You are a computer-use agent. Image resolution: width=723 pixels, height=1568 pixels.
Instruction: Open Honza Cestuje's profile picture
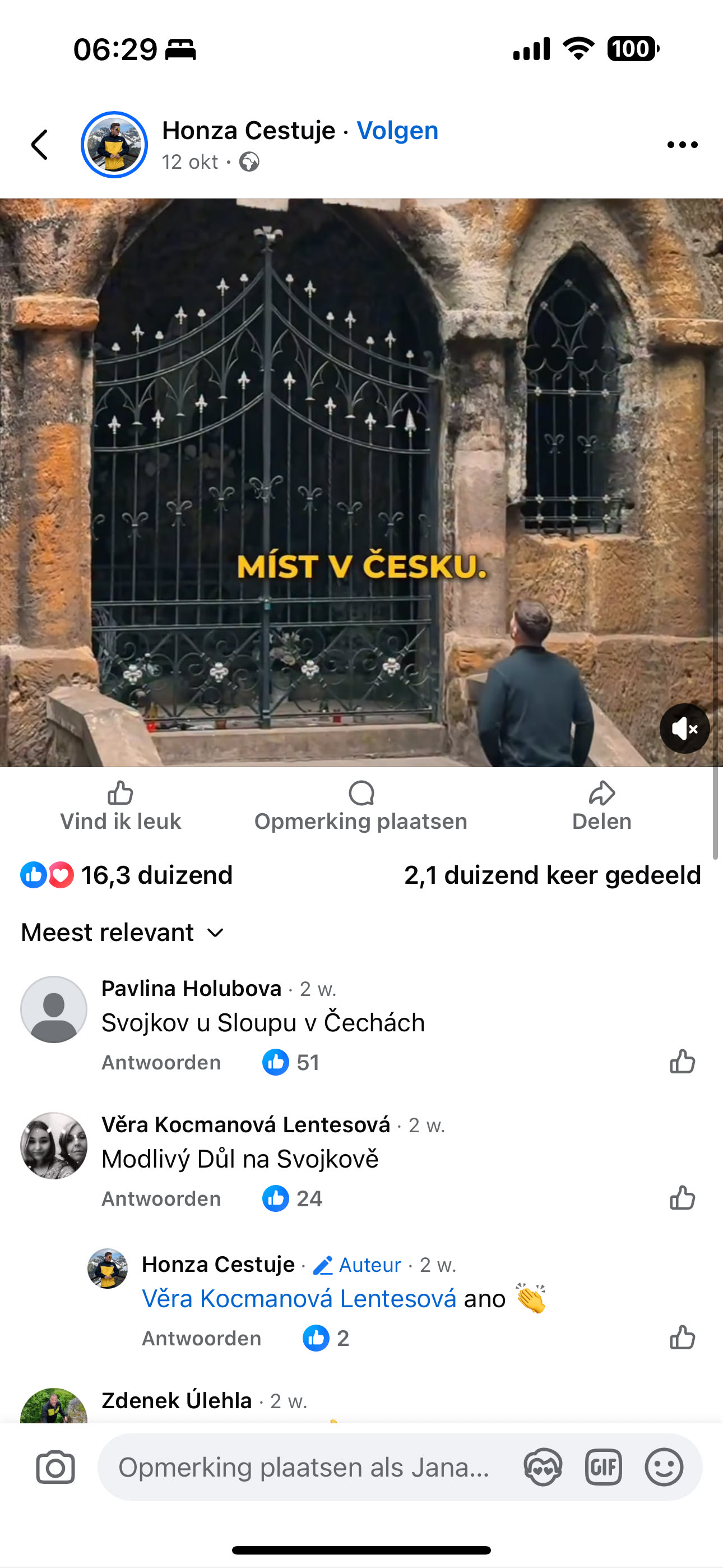(x=114, y=145)
